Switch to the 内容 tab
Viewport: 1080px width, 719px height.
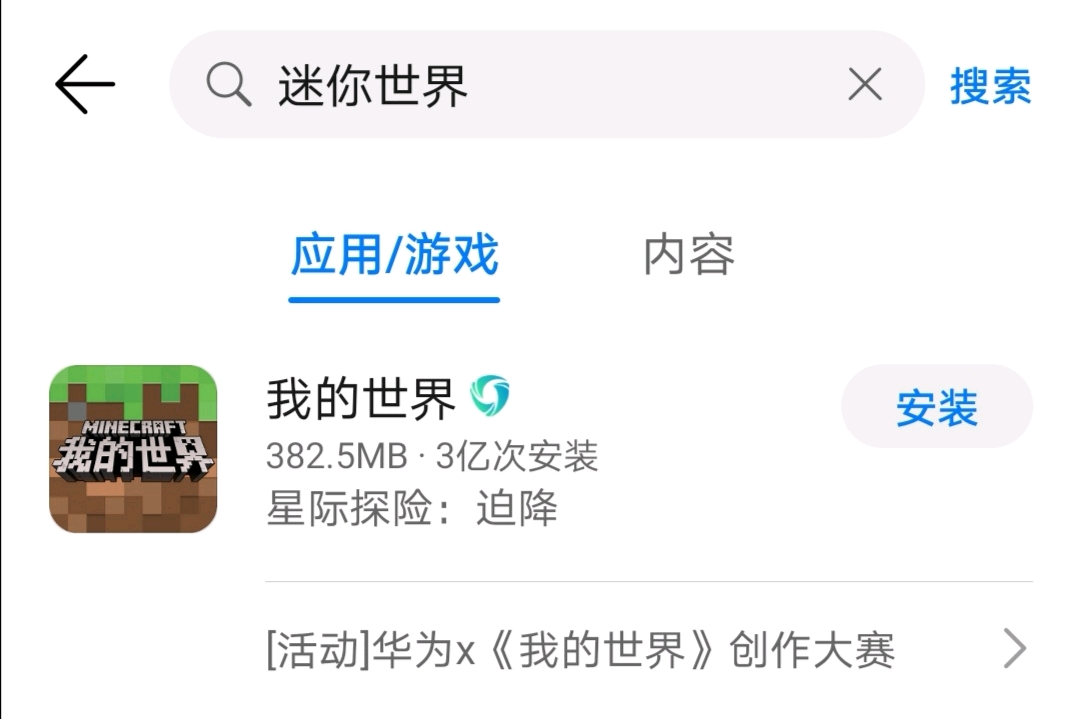[x=689, y=255]
